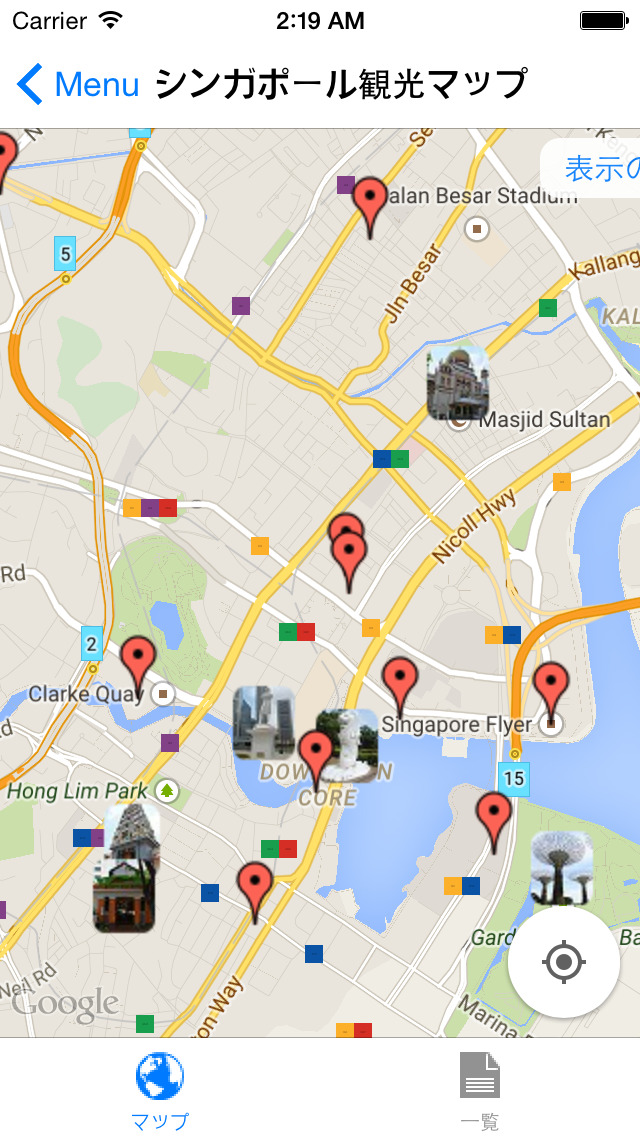Select the マップ tab
This screenshot has height=1136, width=640.
(160, 1090)
